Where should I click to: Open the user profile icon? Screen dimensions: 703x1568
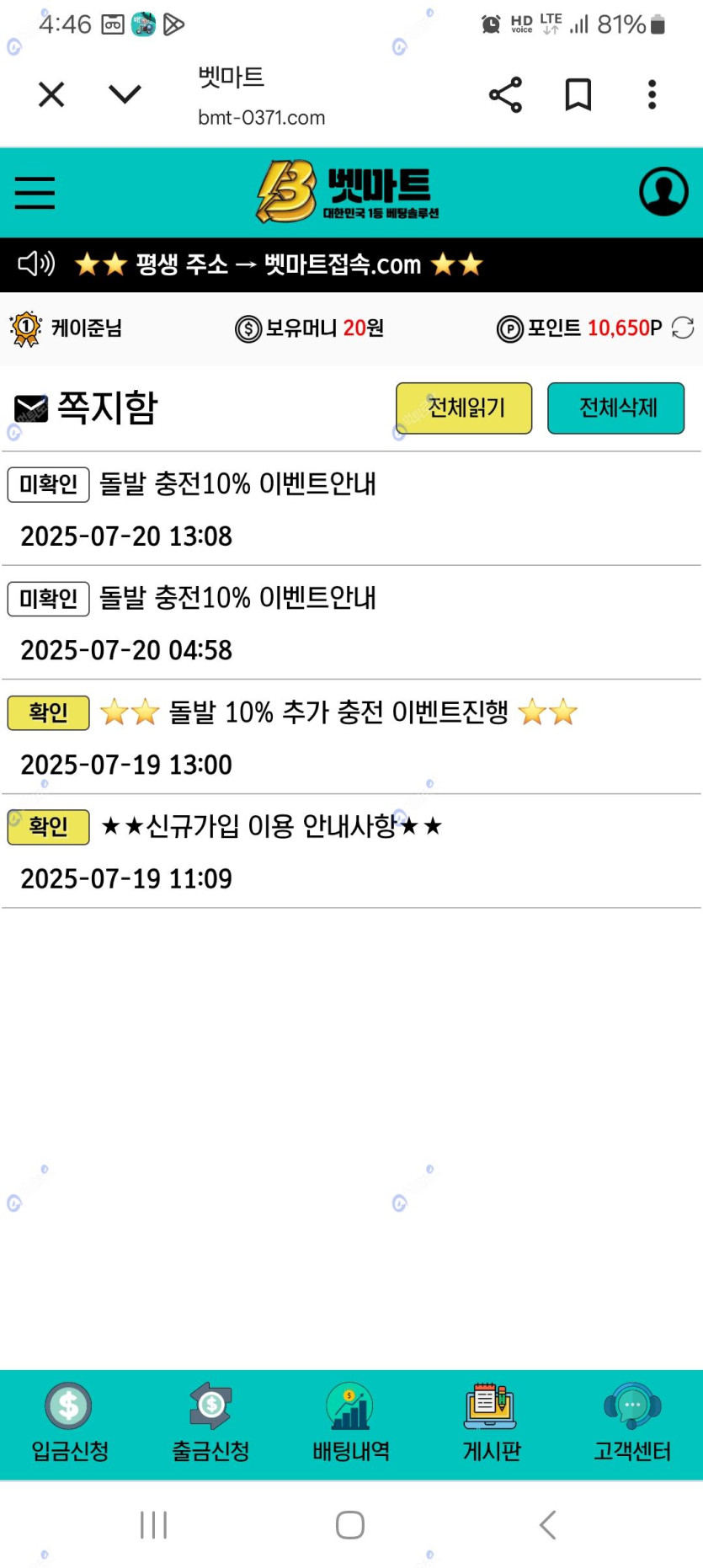[x=663, y=192]
